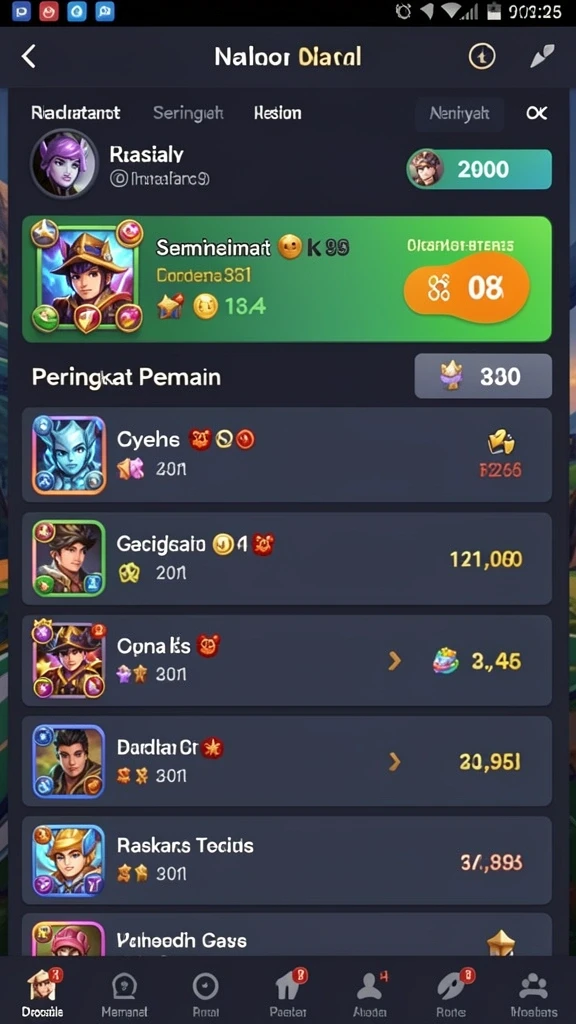Screen dimensions: 576x1024
Task: Switch to the Radiatanot tab
Action: click(x=76, y=113)
